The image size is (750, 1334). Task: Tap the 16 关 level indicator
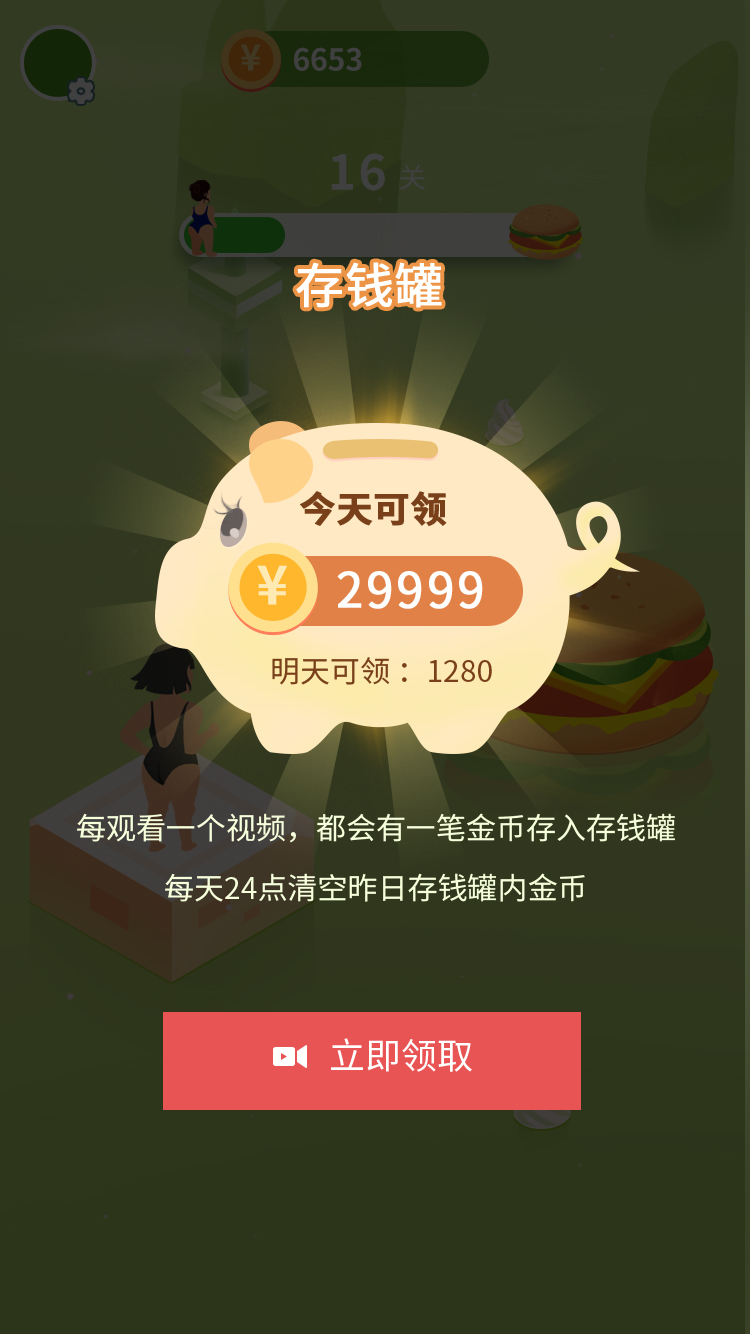[x=374, y=172]
